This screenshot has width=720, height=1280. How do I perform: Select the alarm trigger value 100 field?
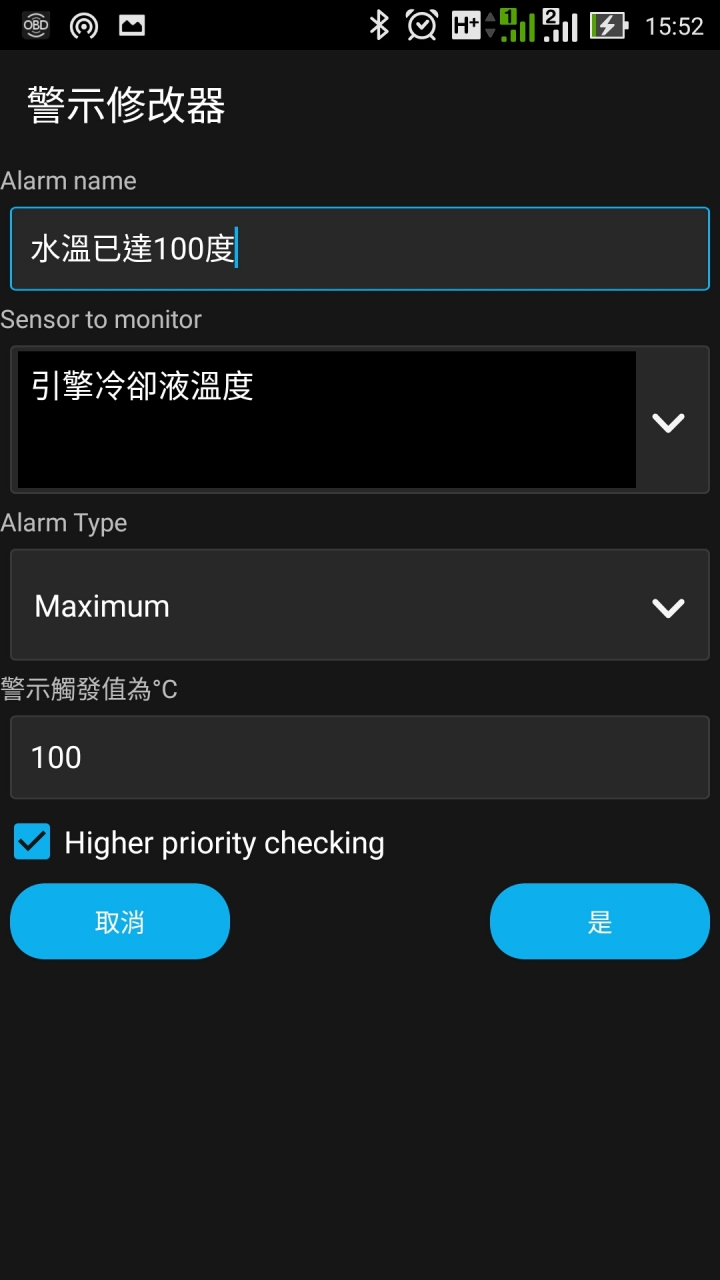(x=360, y=757)
